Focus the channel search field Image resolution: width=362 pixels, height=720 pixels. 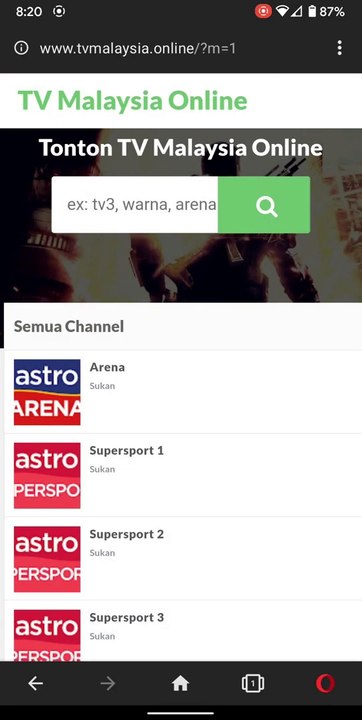click(x=135, y=205)
